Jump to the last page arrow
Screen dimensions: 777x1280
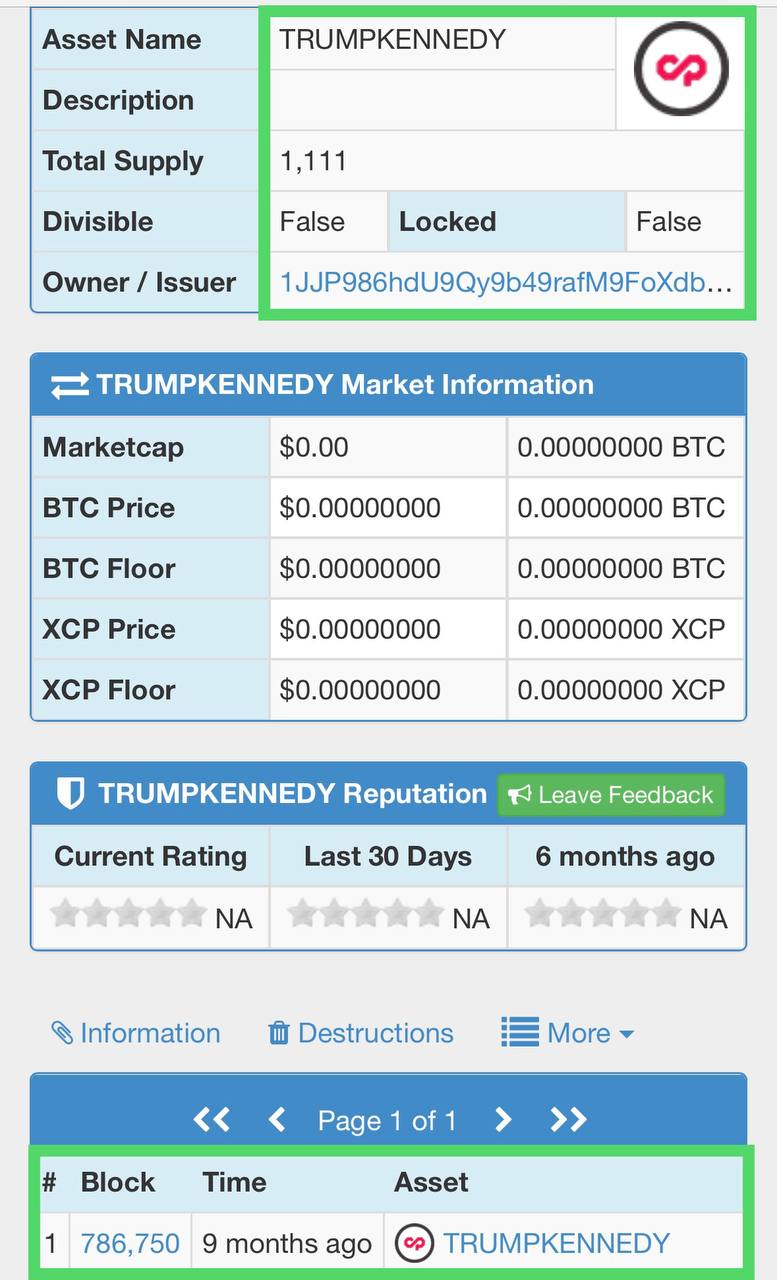coord(568,1120)
